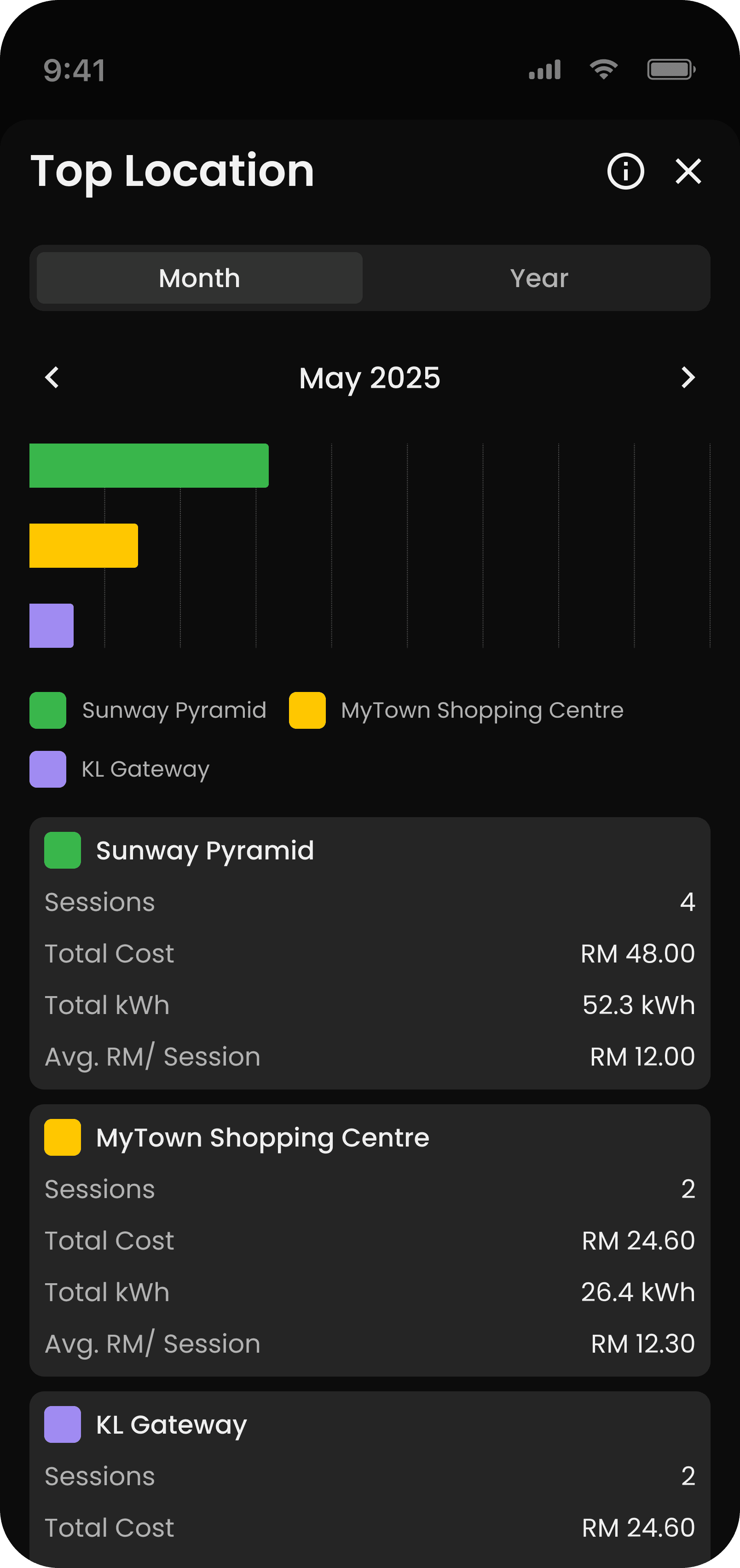Select the Month segment
Screen dimensions: 740x1568
coord(200,278)
